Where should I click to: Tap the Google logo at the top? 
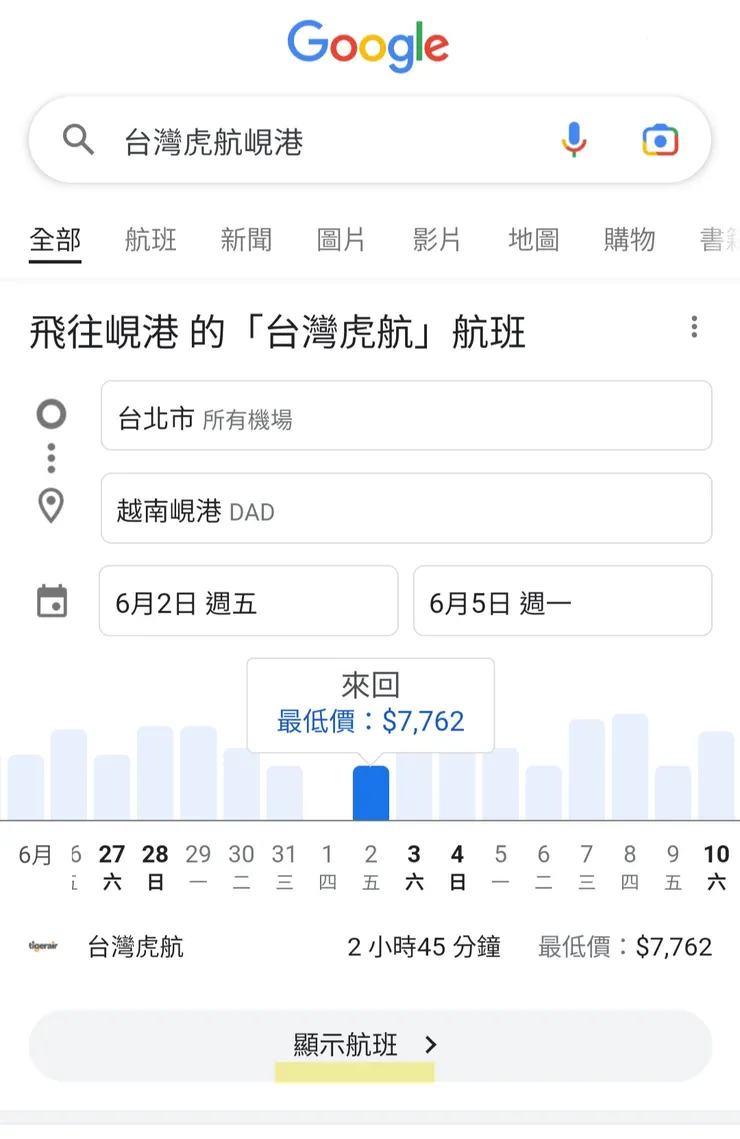(369, 44)
